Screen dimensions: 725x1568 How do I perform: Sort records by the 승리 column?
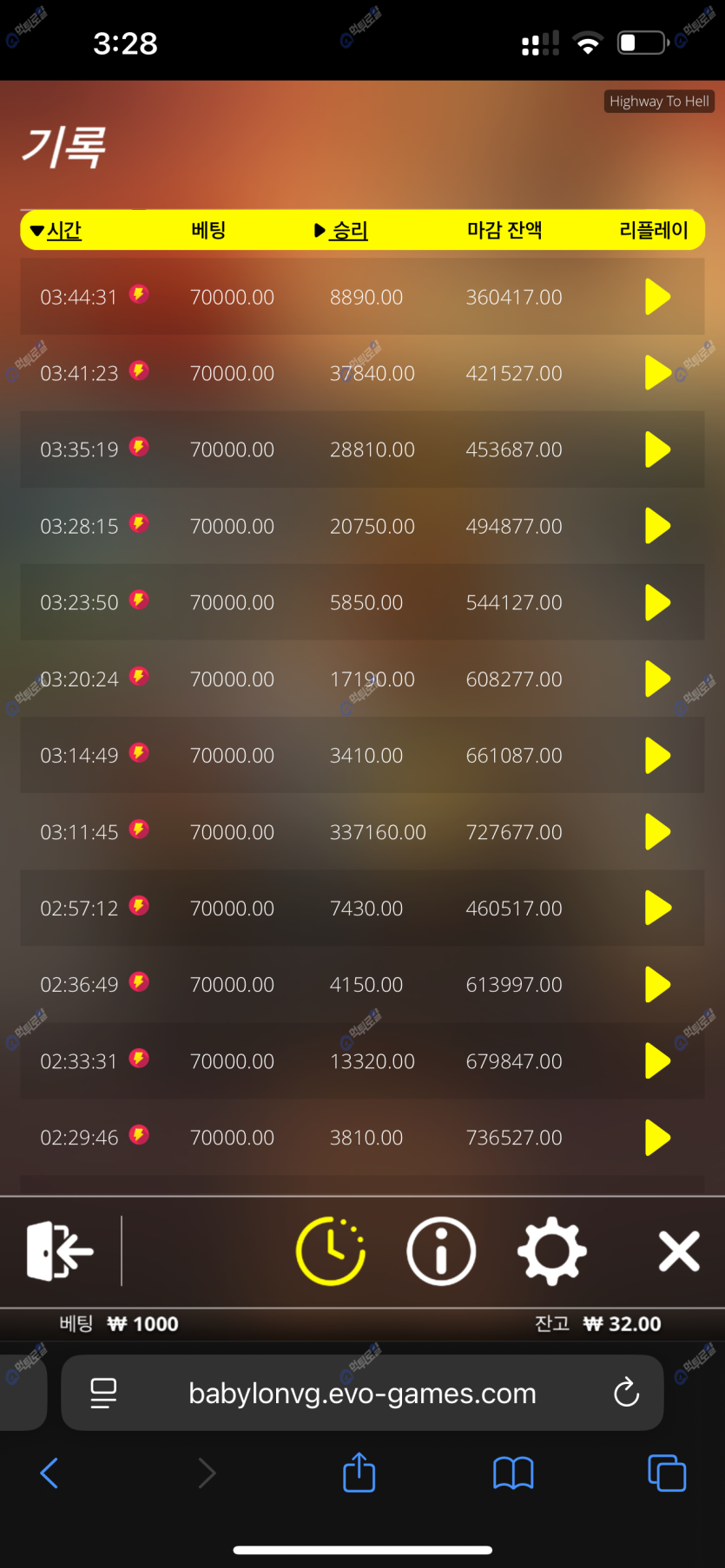(341, 230)
